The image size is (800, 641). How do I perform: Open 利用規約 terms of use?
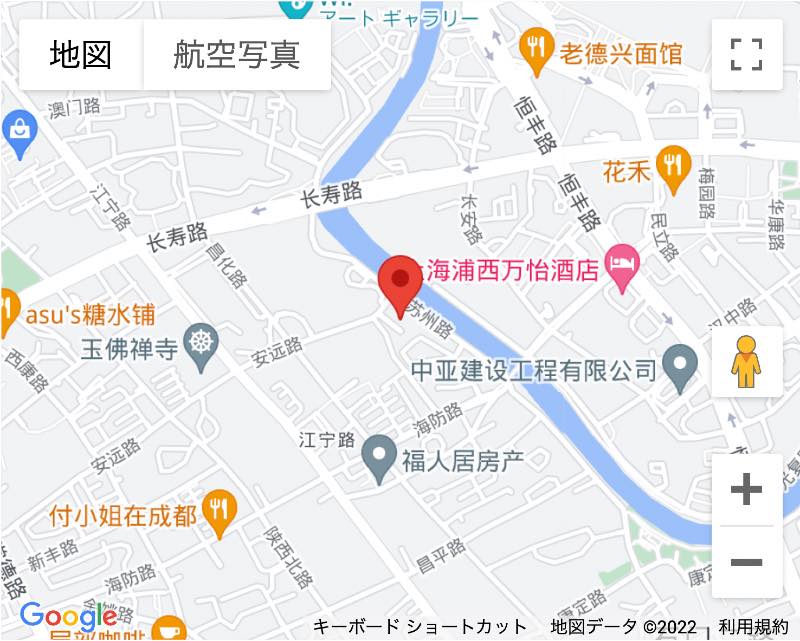coord(754,627)
